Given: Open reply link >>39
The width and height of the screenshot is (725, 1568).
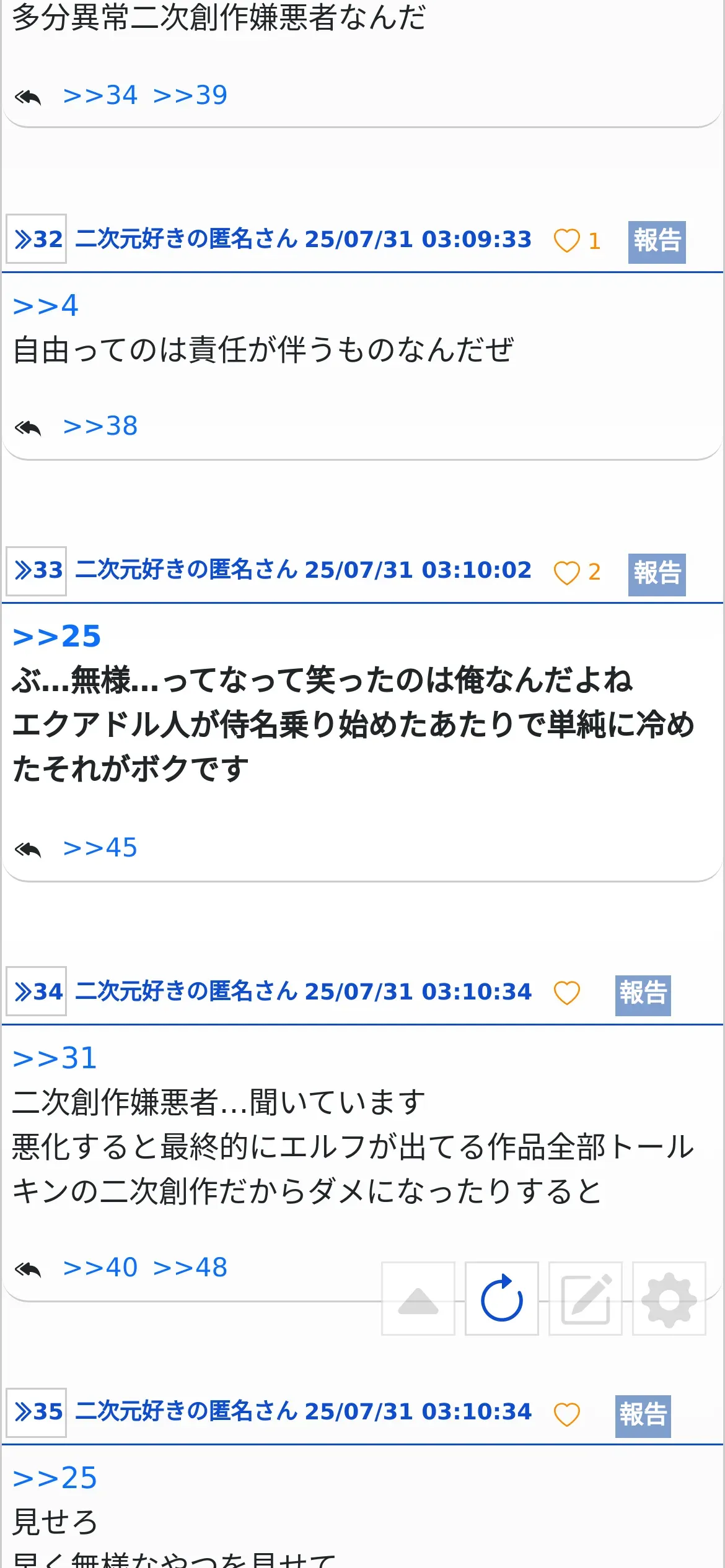Looking at the screenshot, I should 190,95.
